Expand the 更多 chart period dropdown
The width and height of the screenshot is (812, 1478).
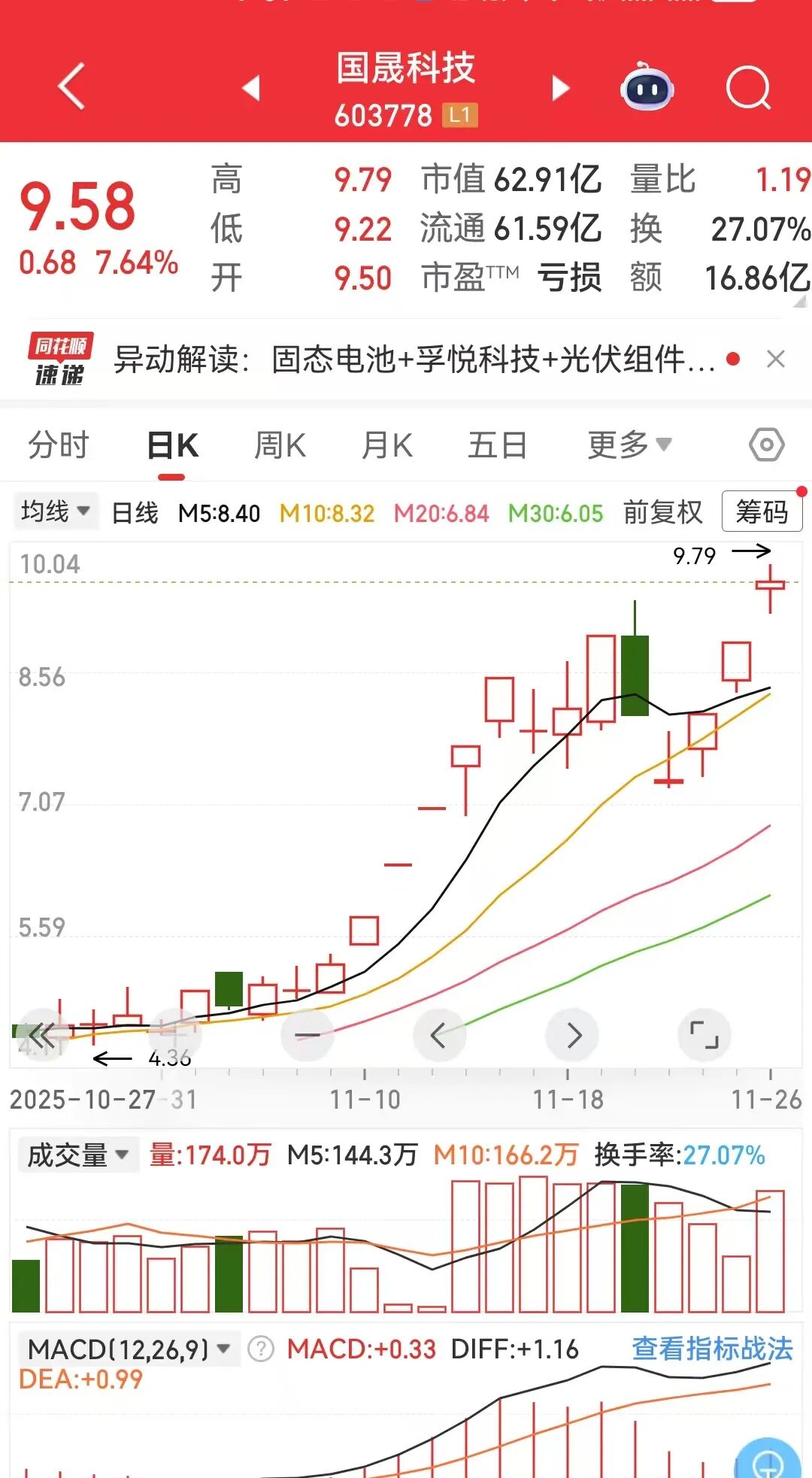coord(629,445)
